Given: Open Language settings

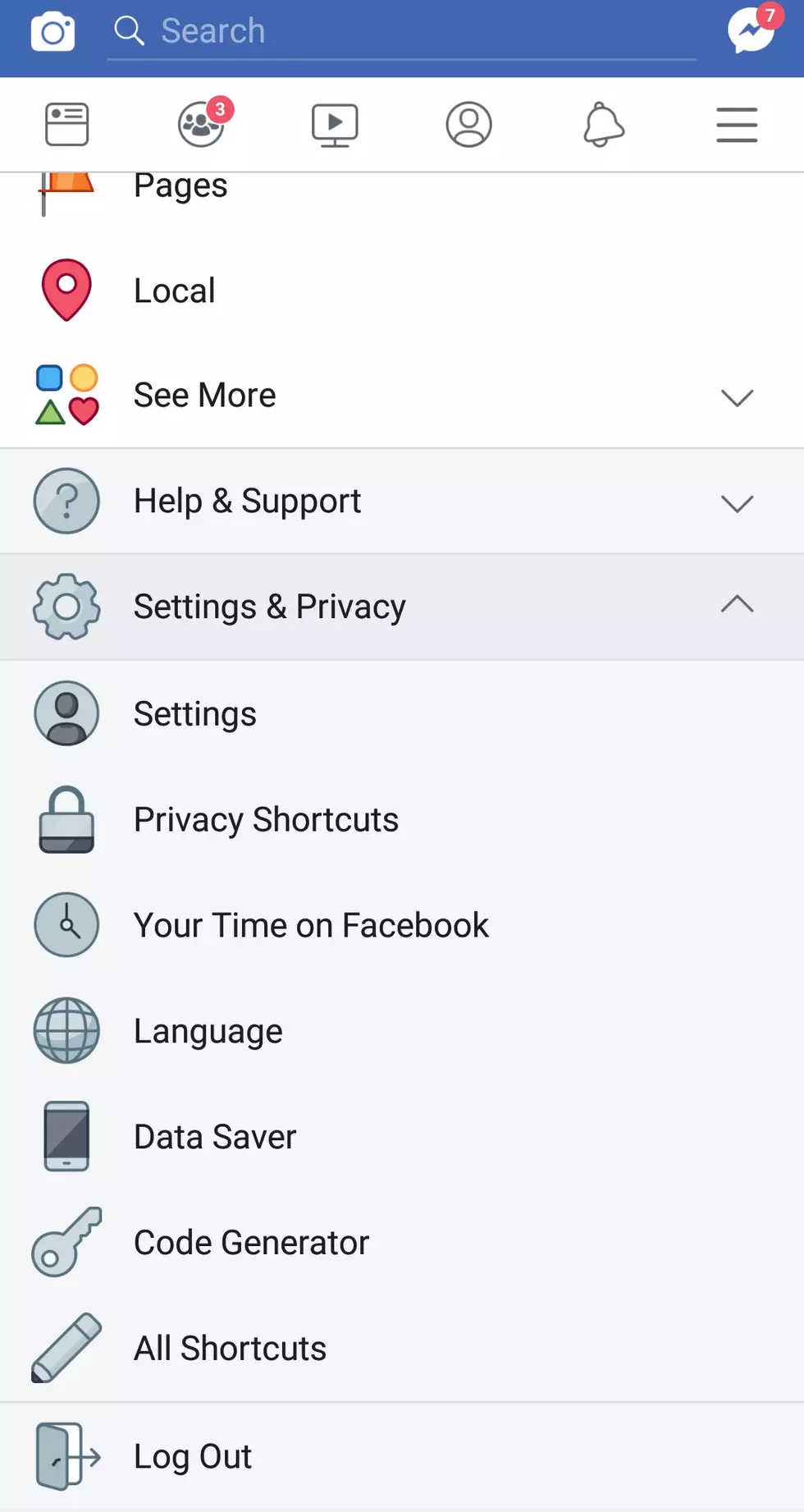Looking at the screenshot, I should tap(402, 1031).
